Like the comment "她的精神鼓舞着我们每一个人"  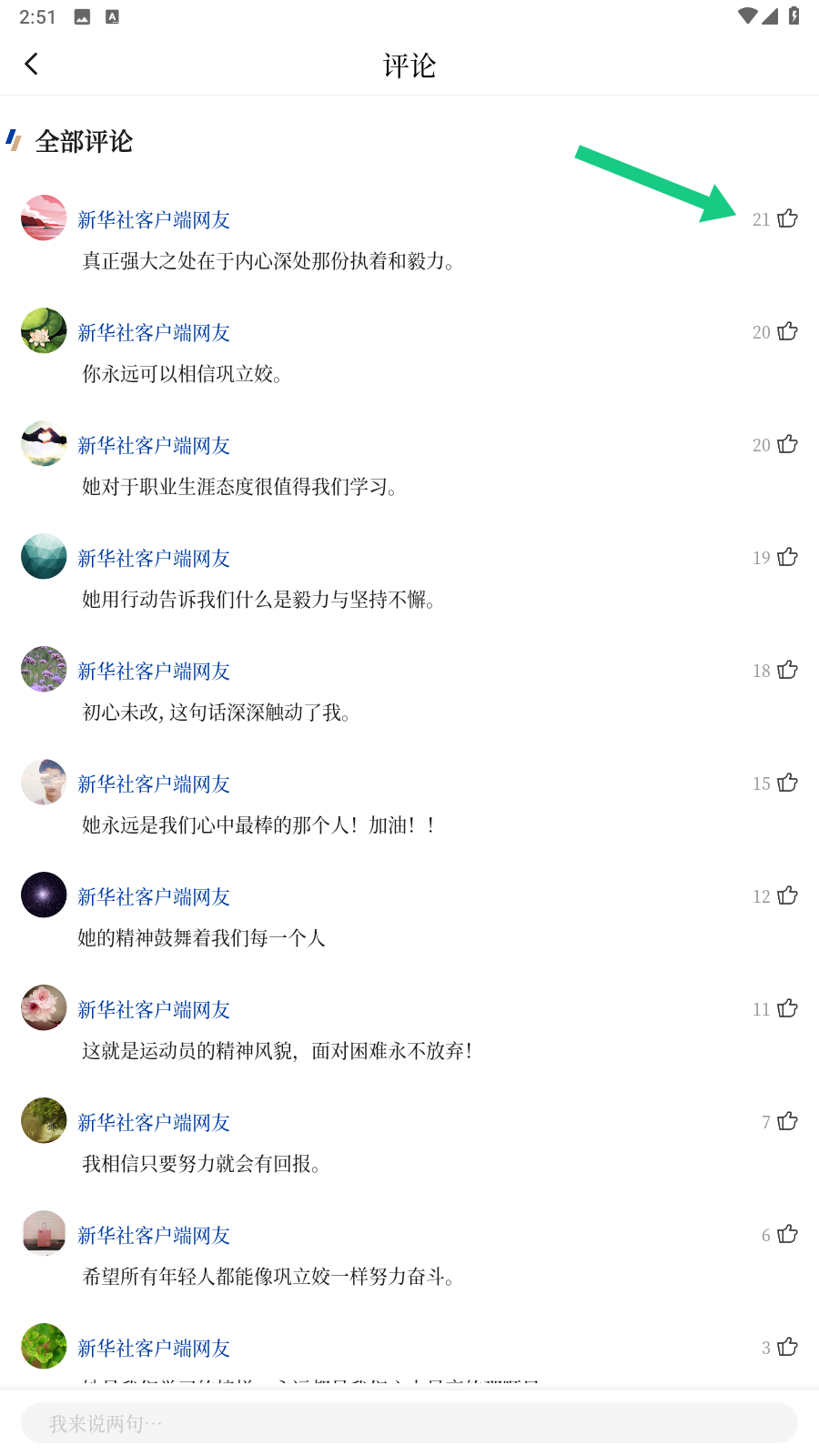point(787,895)
